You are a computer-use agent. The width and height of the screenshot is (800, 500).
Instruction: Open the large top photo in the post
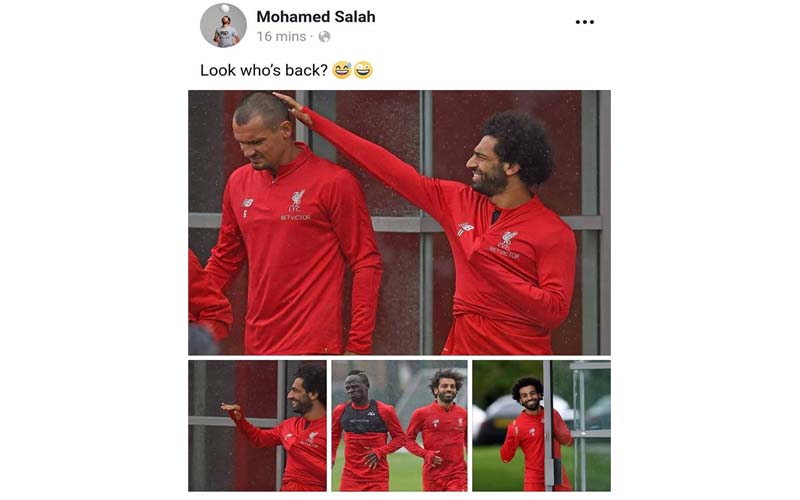[399, 222]
